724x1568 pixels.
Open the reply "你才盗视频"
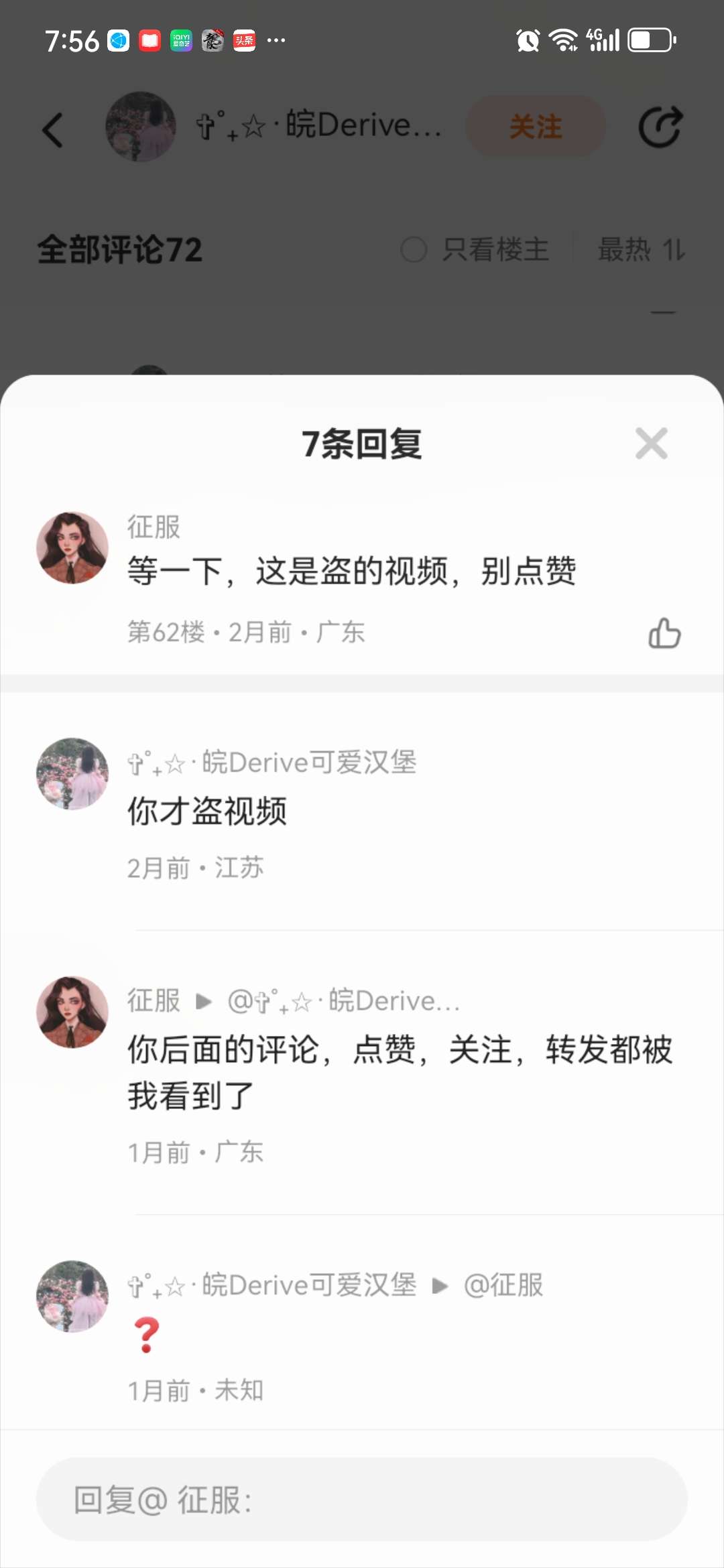[207, 811]
